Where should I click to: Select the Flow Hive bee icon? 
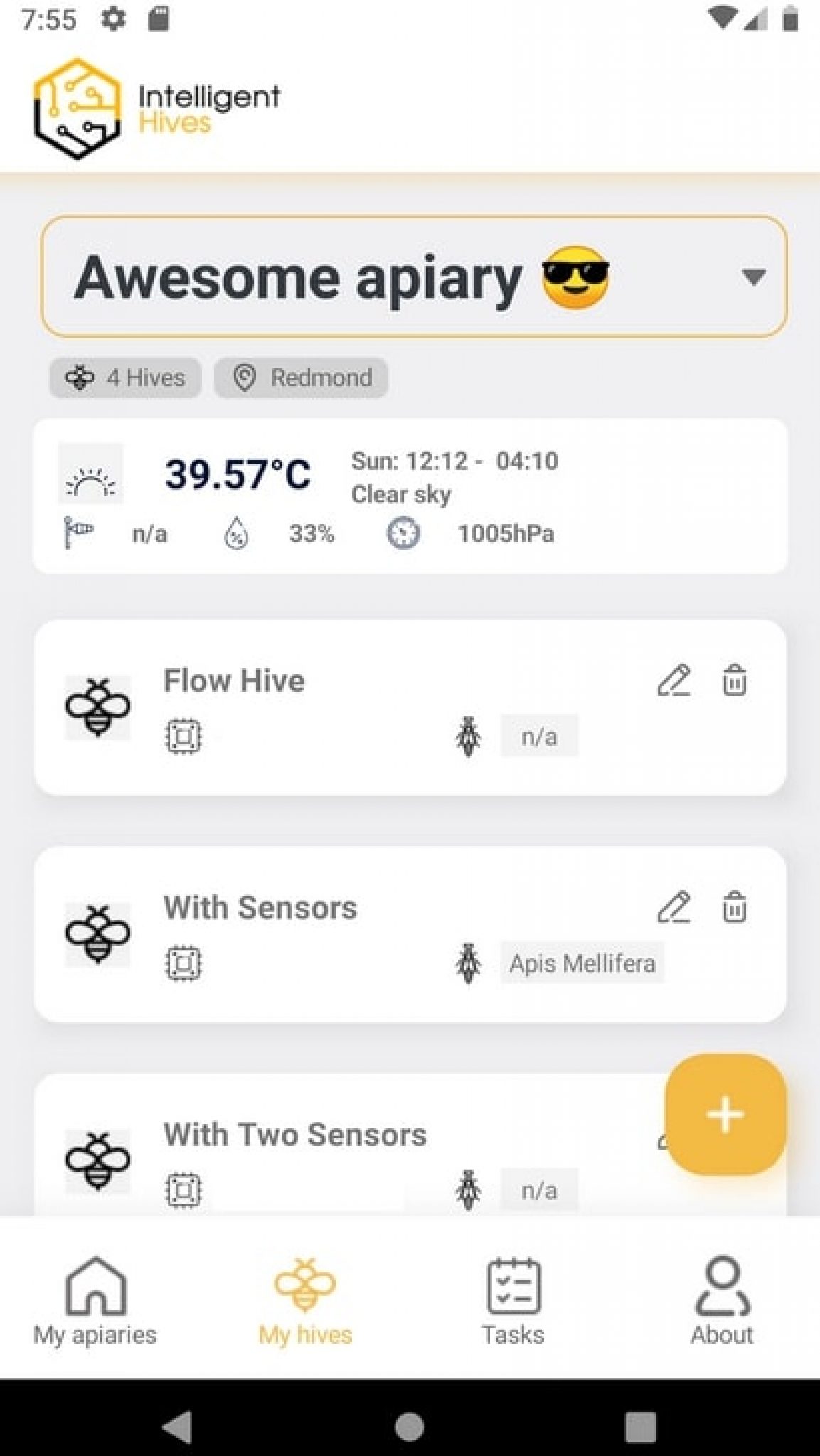(99, 709)
